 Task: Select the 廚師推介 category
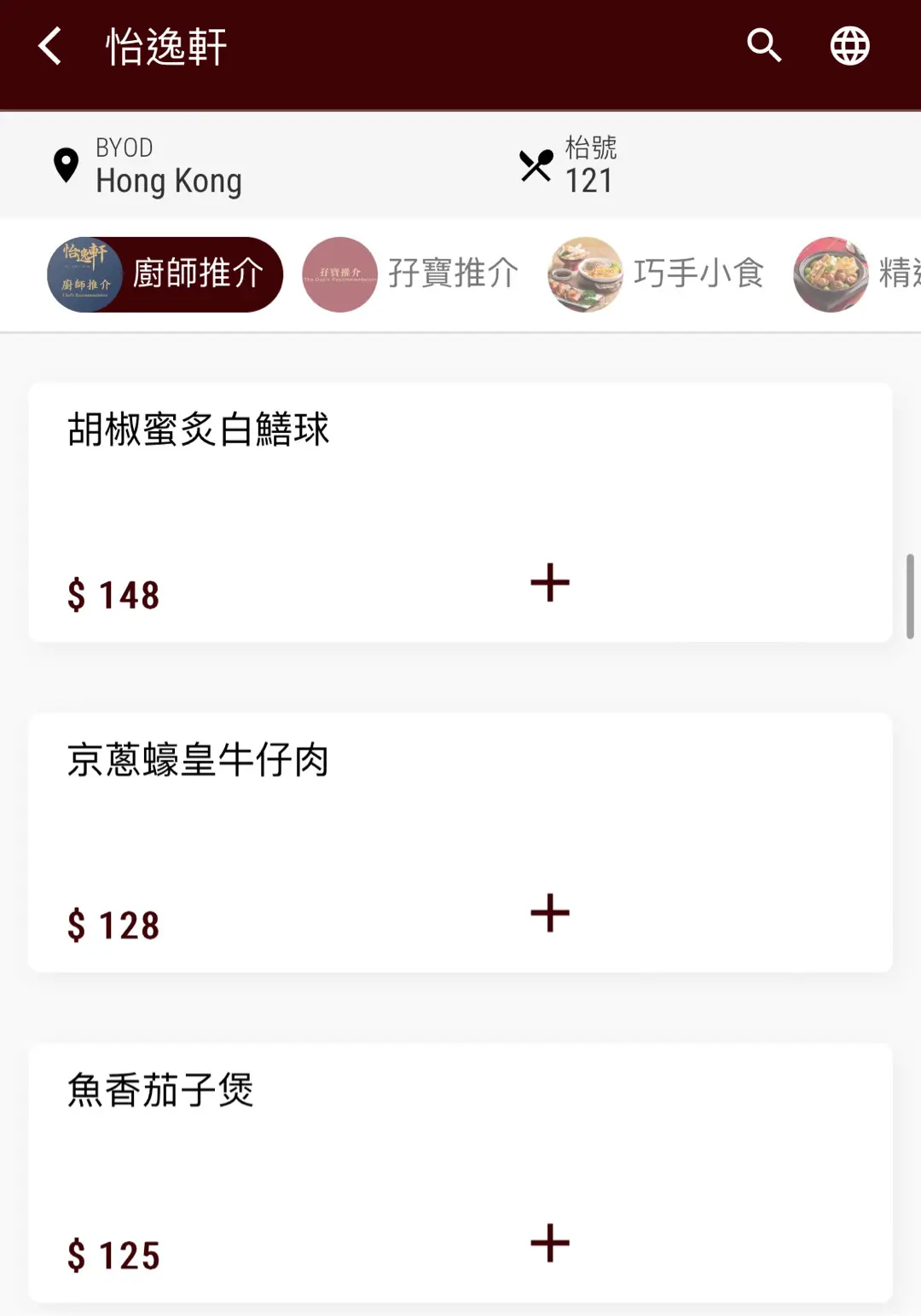coord(165,274)
